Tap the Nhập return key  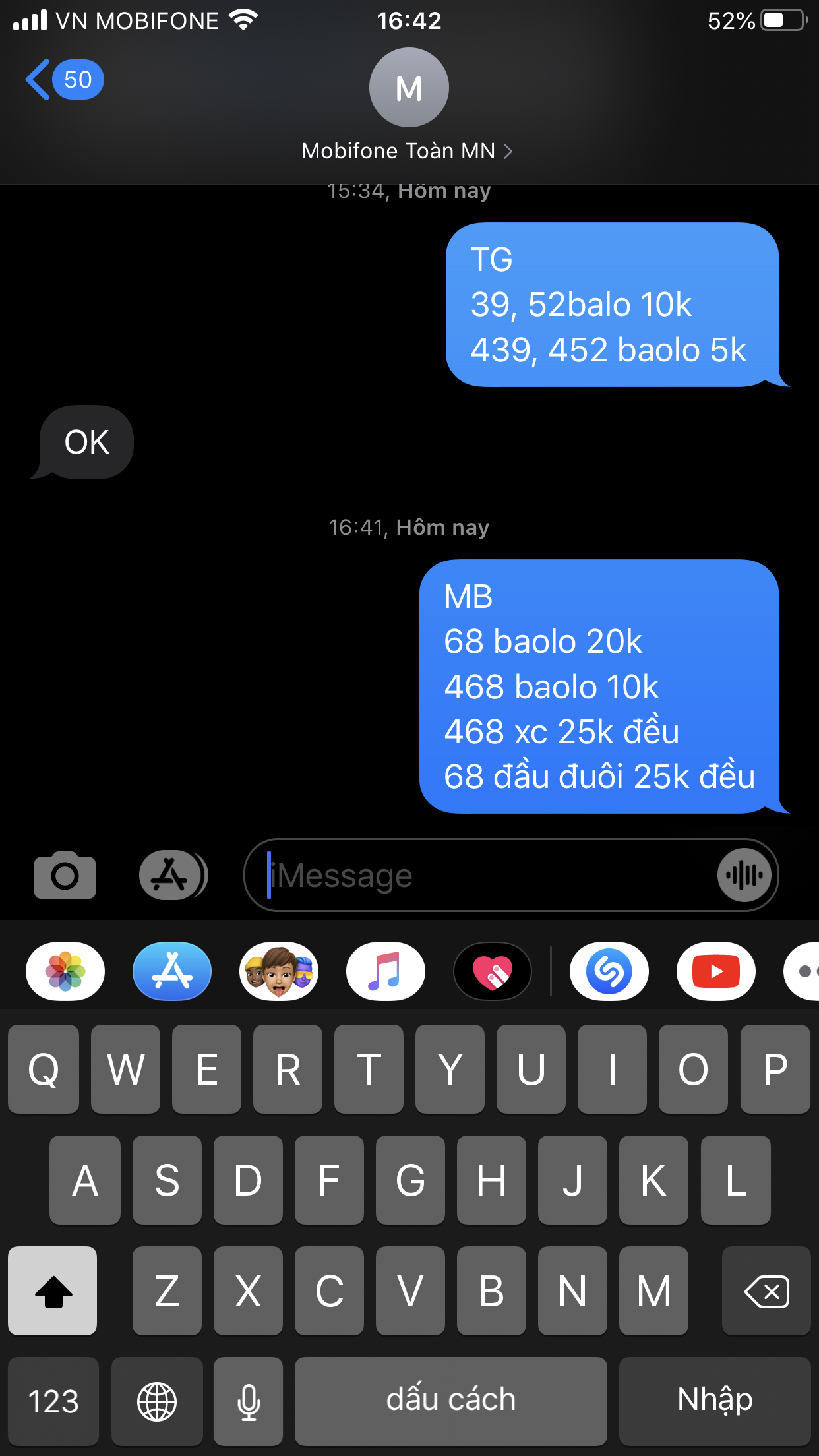pyautogui.click(x=715, y=1401)
